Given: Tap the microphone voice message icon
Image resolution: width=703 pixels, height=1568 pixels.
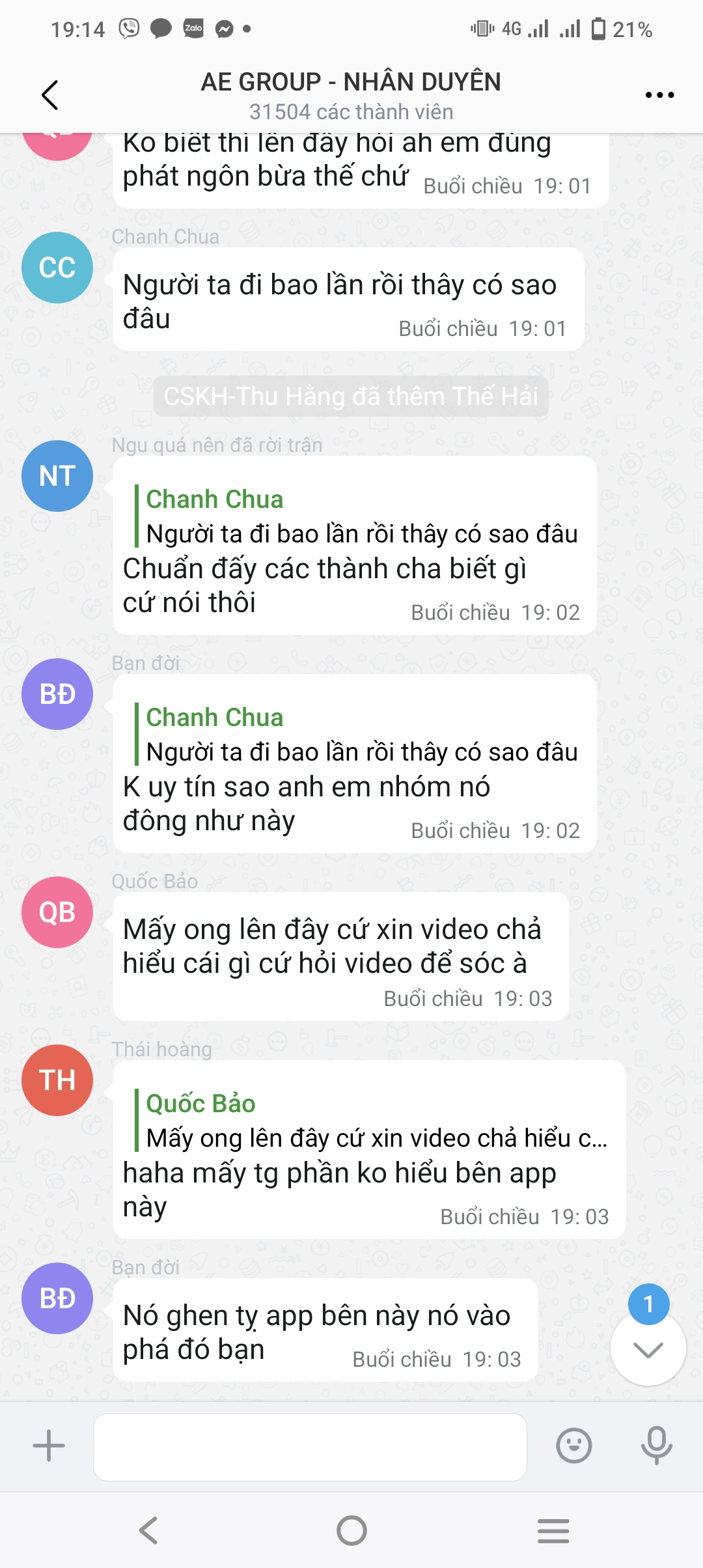Looking at the screenshot, I should (656, 1446).
